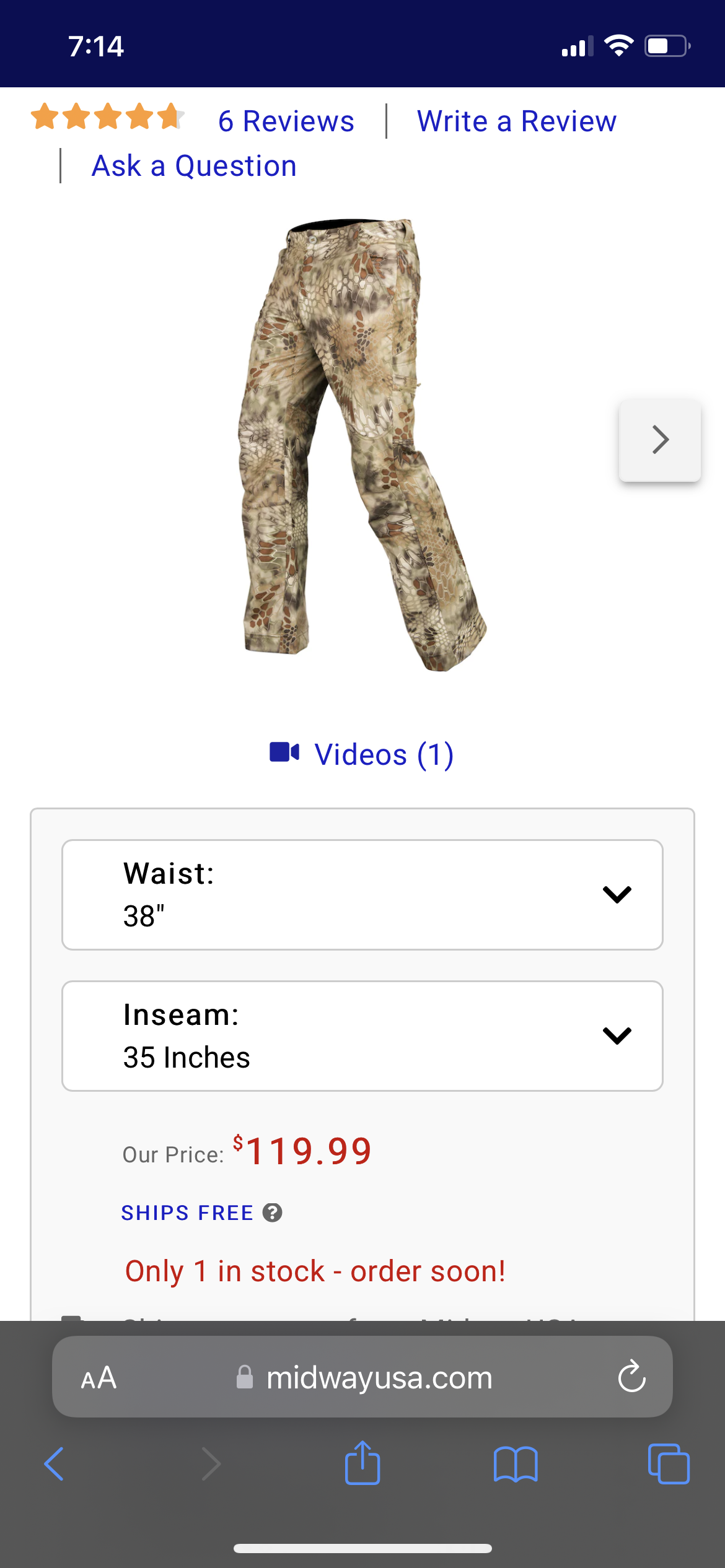
Task: Expand the Waist size dropdown
Action: 362,895
